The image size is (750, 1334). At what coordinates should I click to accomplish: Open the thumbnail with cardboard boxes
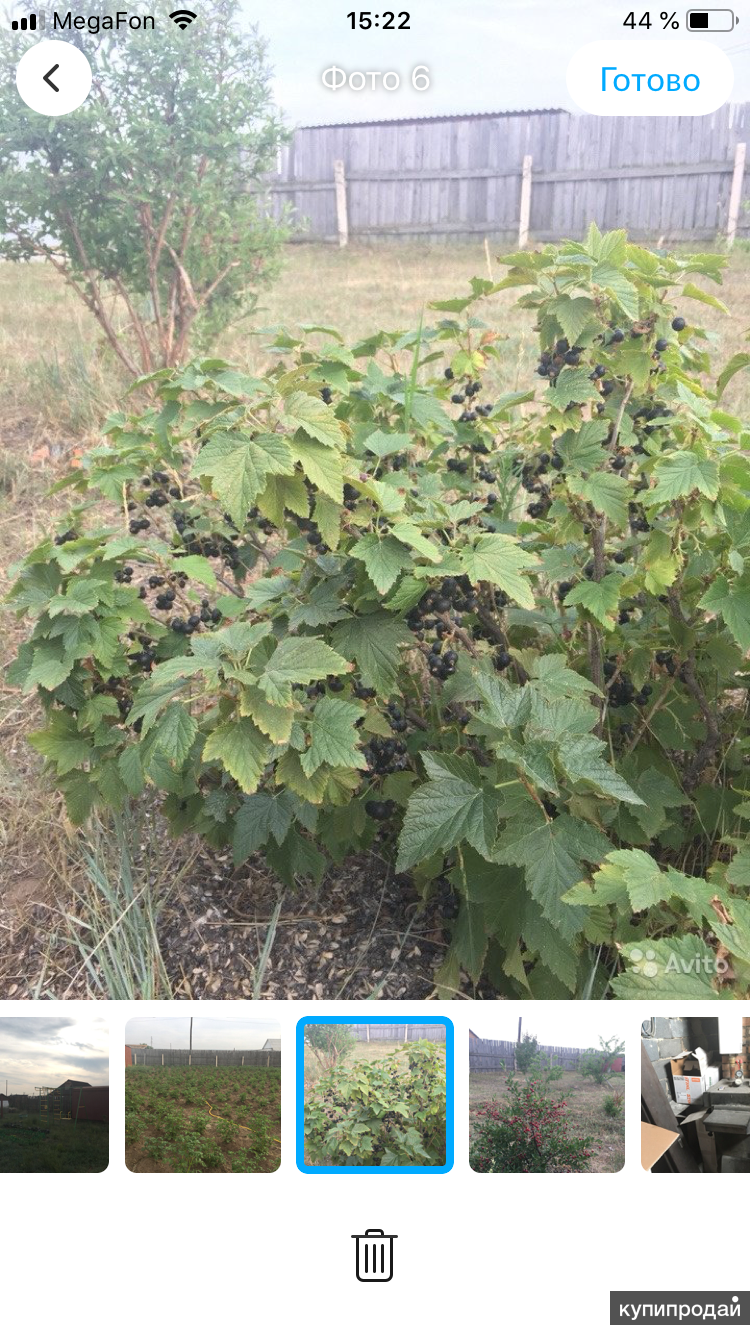[696, 1095]
